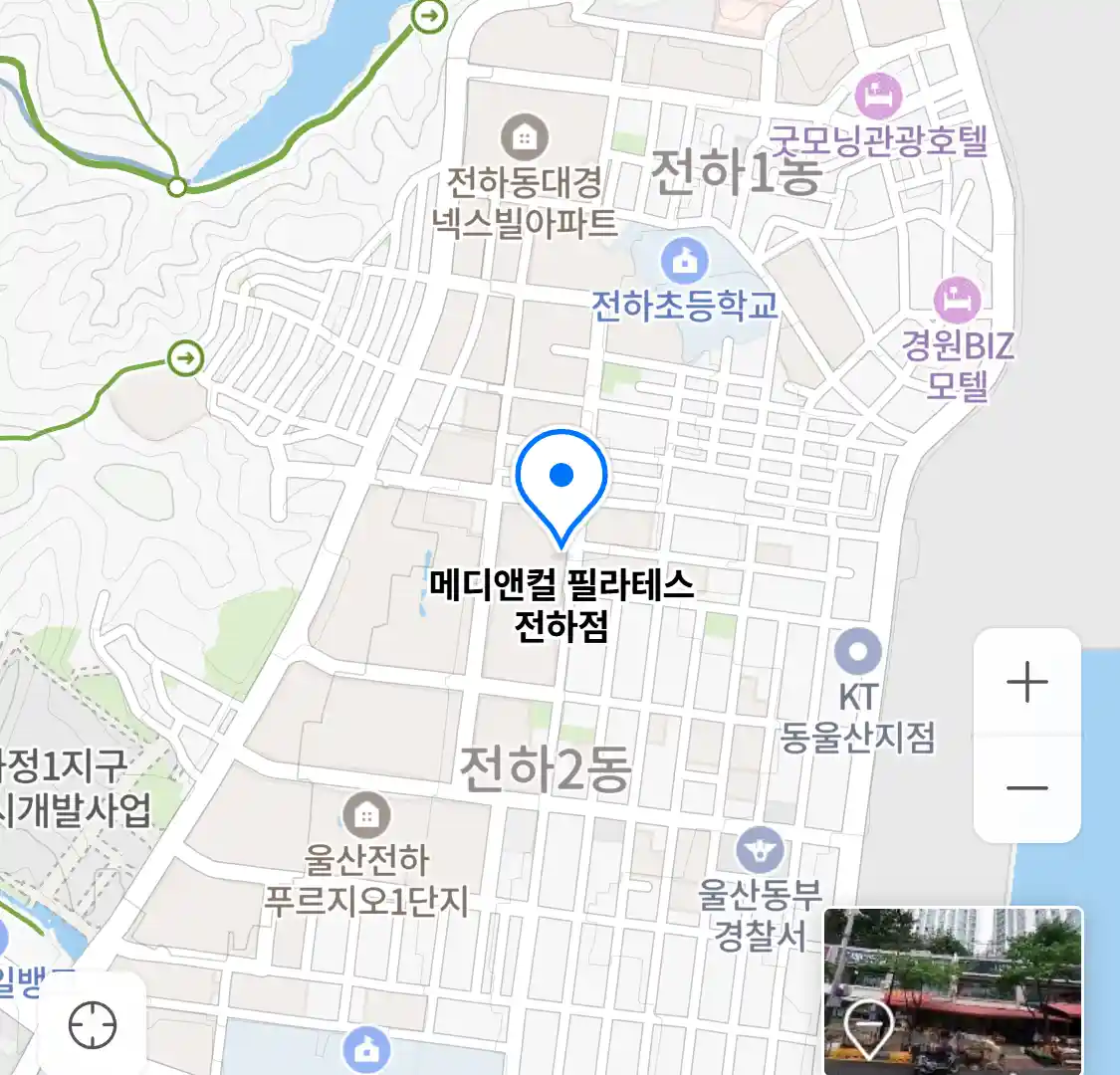Viewport: 1120px width, 1075px height.
Task: Select 전하동대경 넥스빌아파트 marker
Action: click(x=525, y=137)
